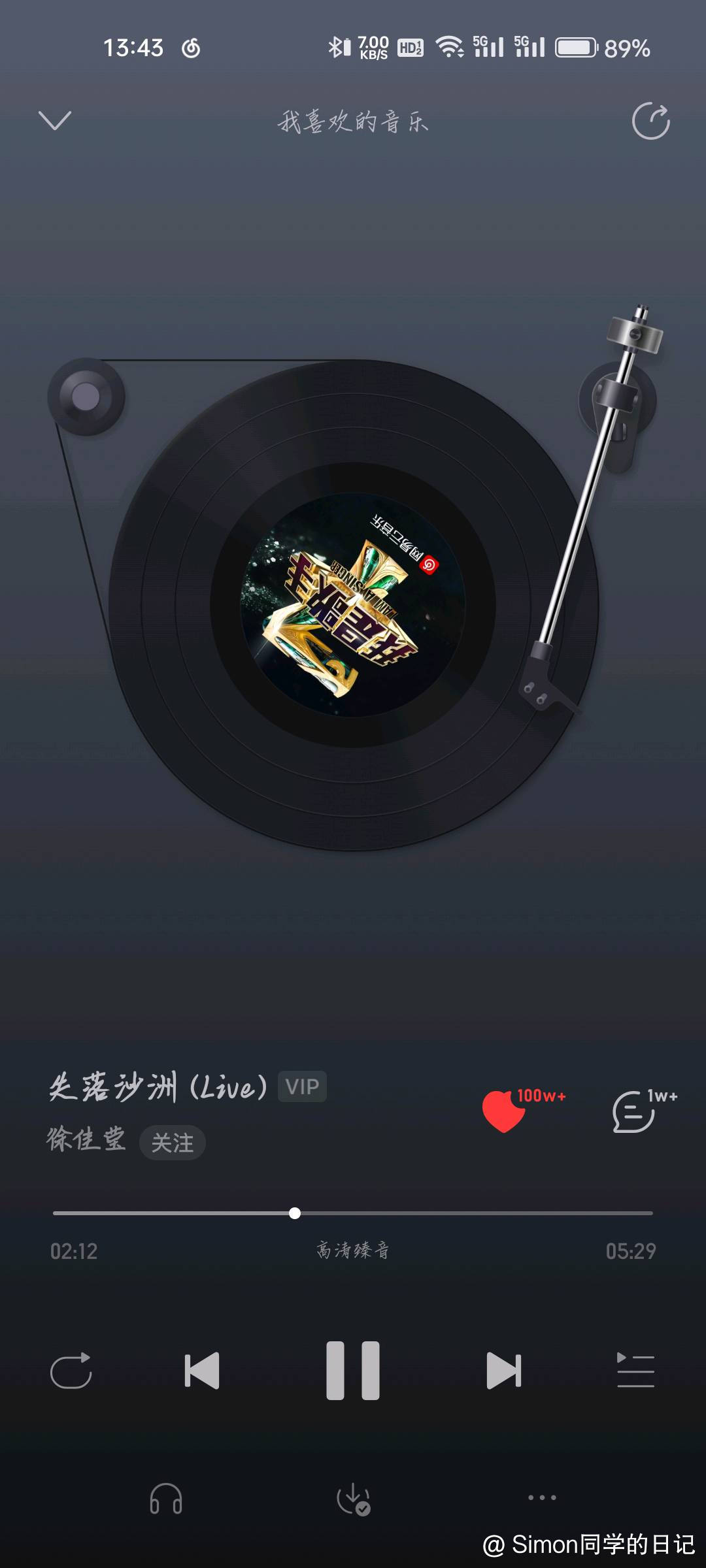Collapse the player with the down arrow
This screenshot has height=1568, width=706.
(x=55, y=121)
